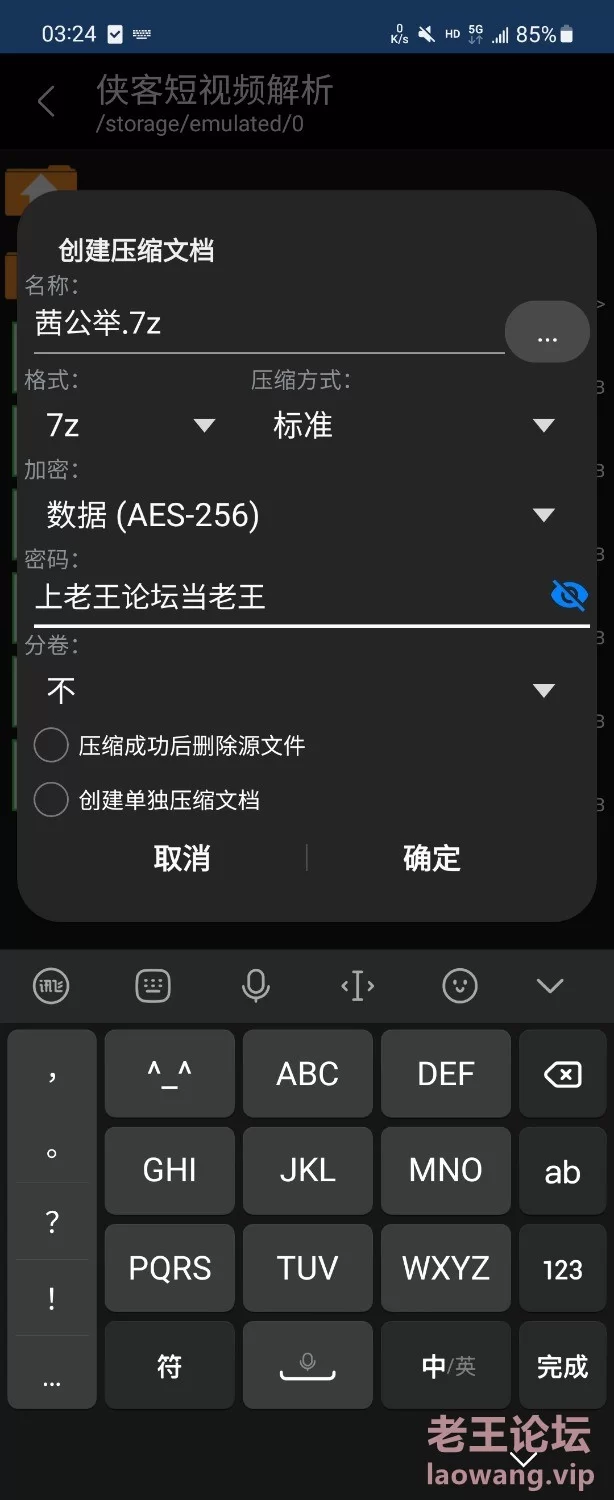Open the split volume dropdown showing 不
Viewport: 614px width, 1500px height.
[300, 690]
